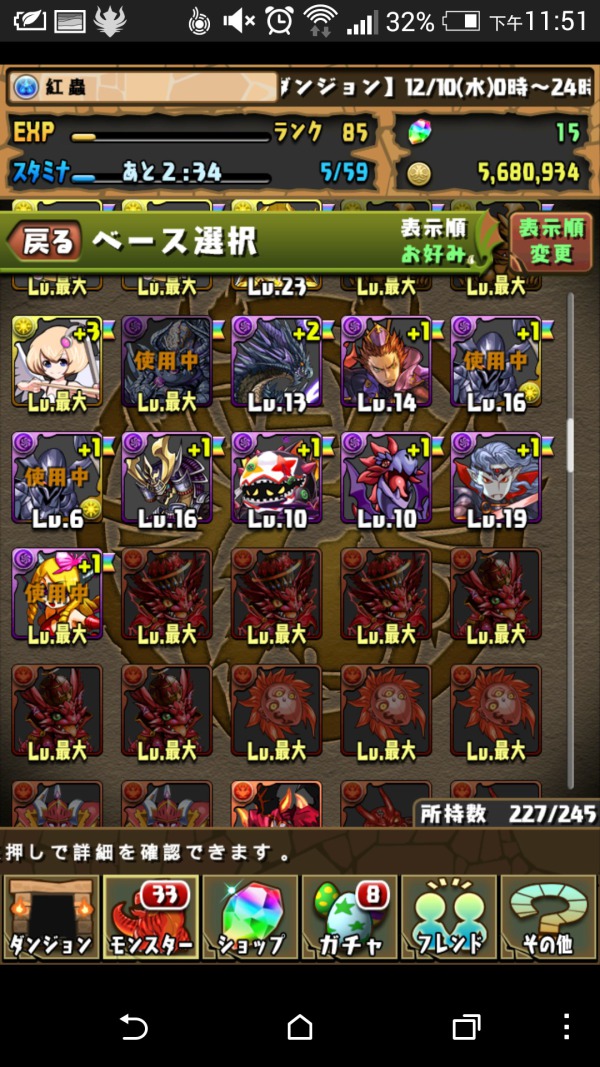Open Android recent apps
Image resolution: width=600 pixels, height=1067 pixels.
pyautogui.click(x=467, y=1028)
